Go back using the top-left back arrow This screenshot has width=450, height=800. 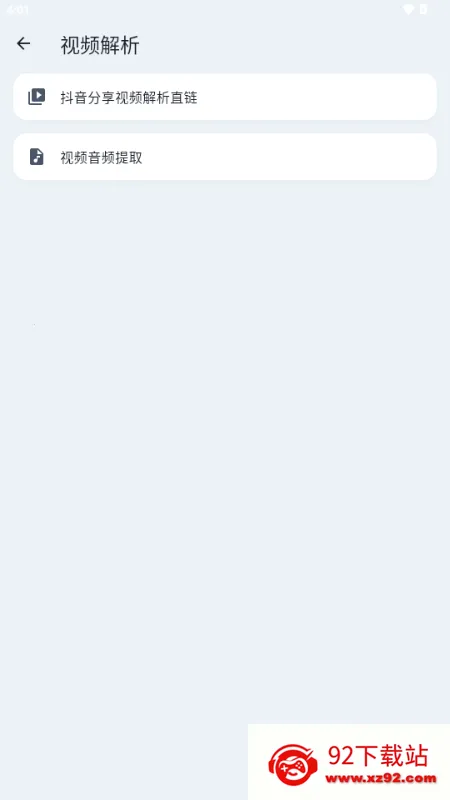click(23, 44)
